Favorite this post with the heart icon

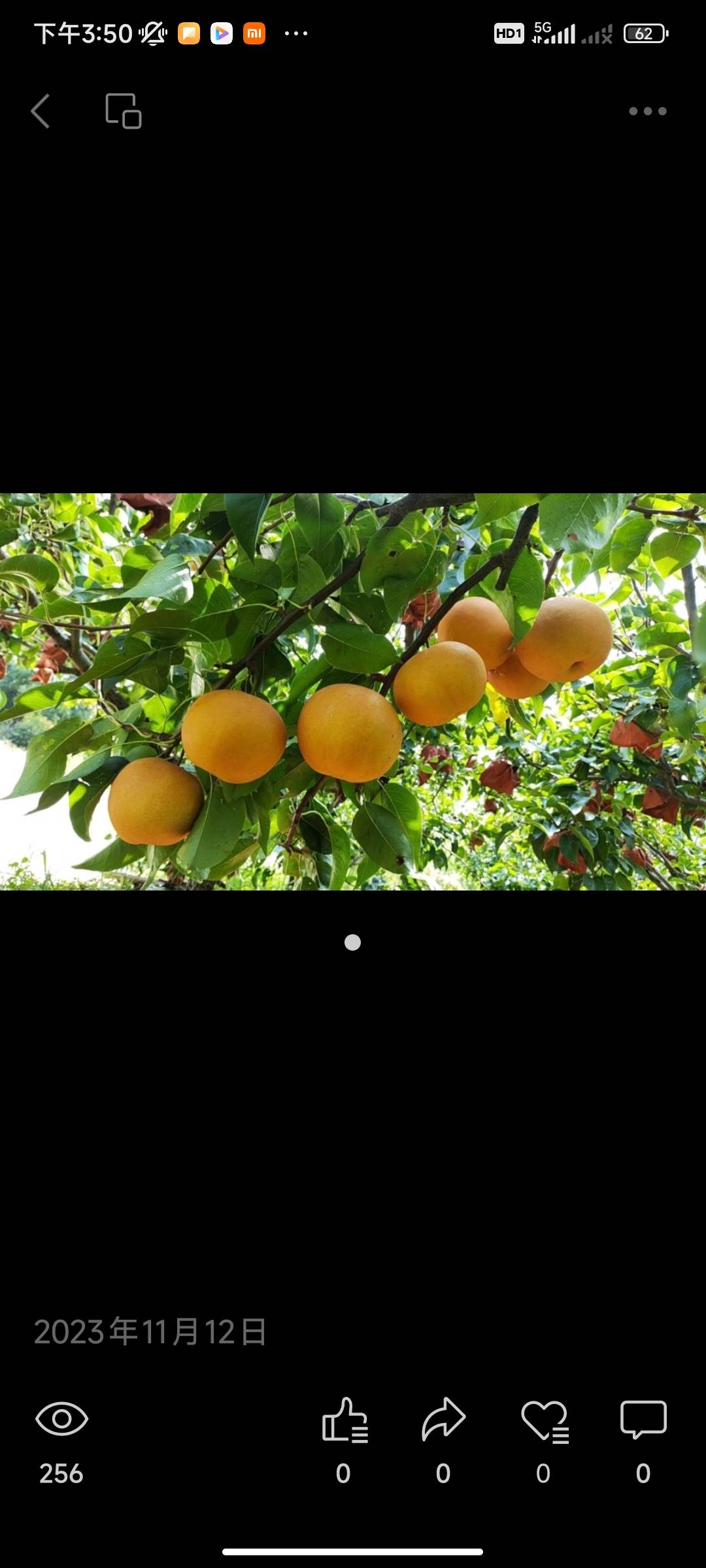[544, 1420]
